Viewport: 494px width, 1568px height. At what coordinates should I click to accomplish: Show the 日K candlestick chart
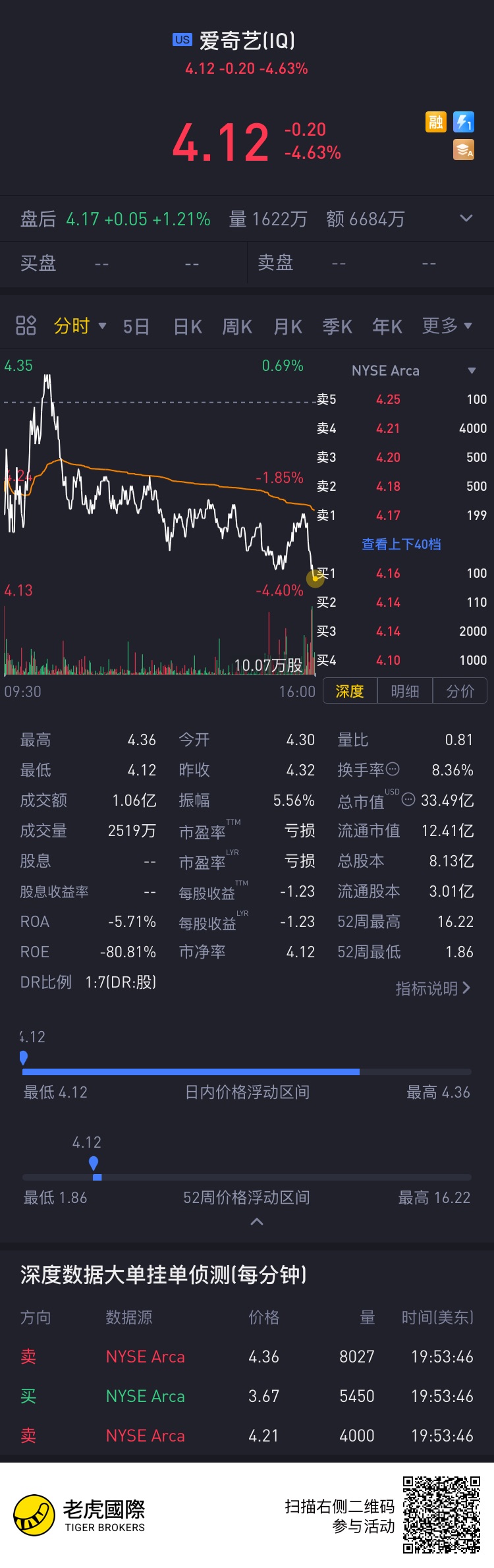[x=188, y=326]
